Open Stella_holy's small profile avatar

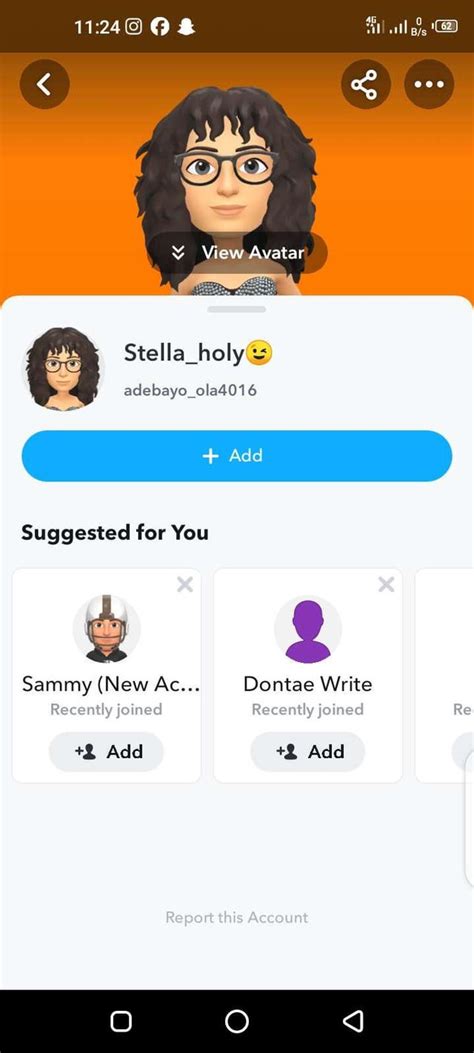[x=63, y=369]
